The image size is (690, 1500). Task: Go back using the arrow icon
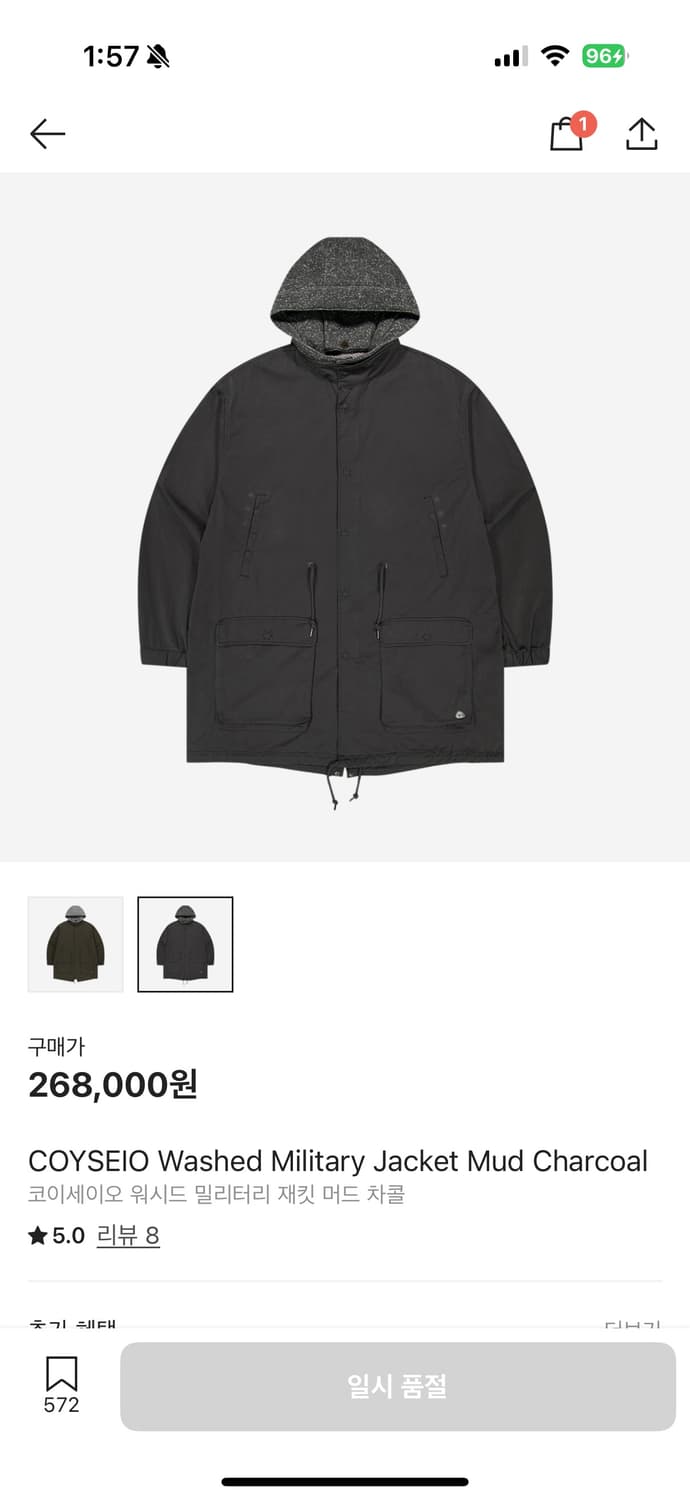tap(47, 134)
